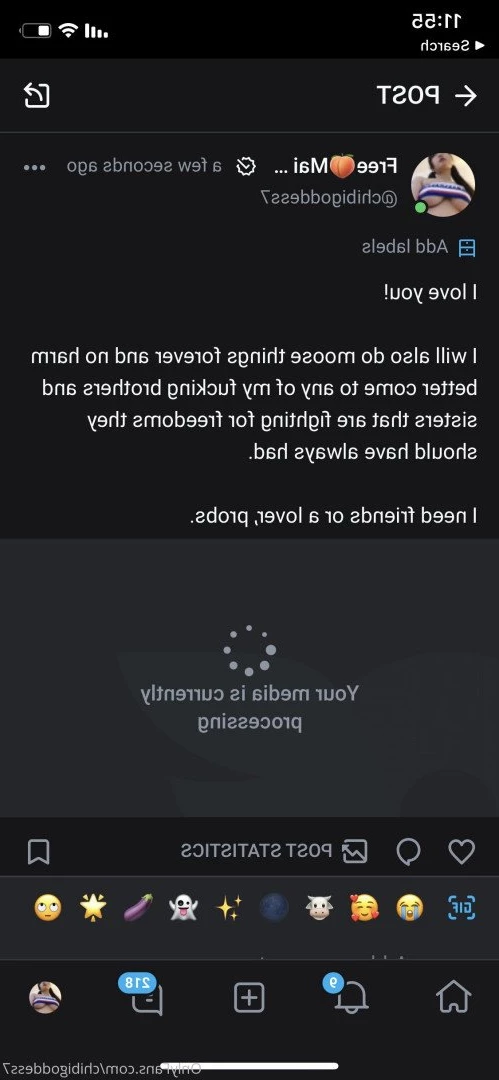Like this post with the heart
The height and width of the screenshot is (1080, 499).
coord(461,851)
